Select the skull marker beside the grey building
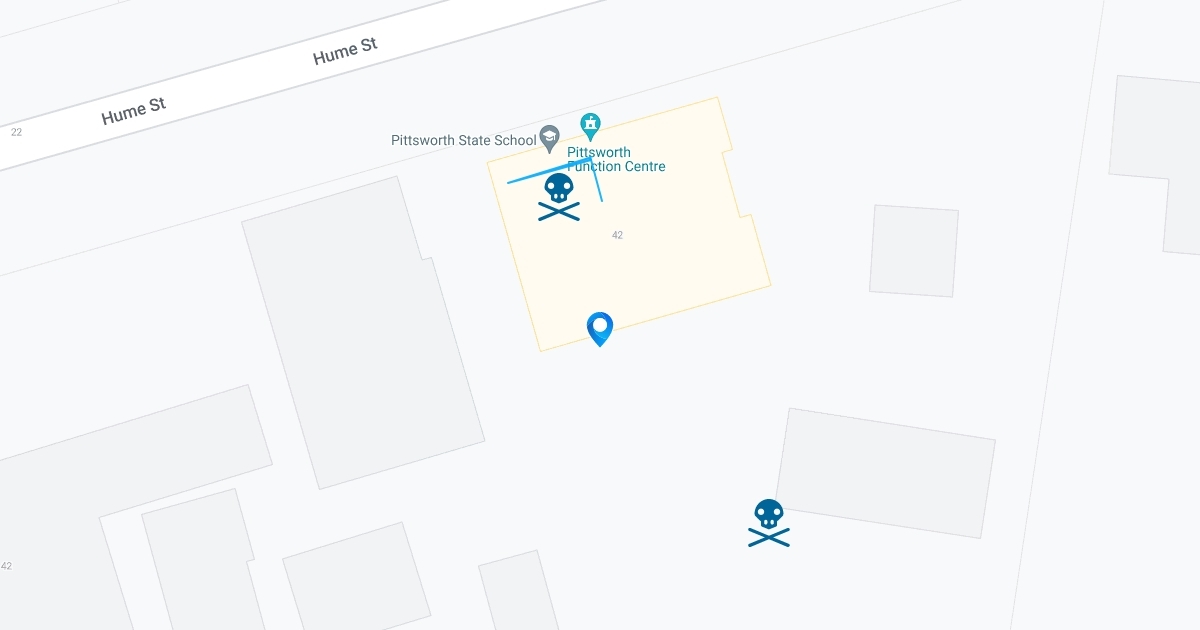This screenshot has height=630, width=1200. point(768,523)
